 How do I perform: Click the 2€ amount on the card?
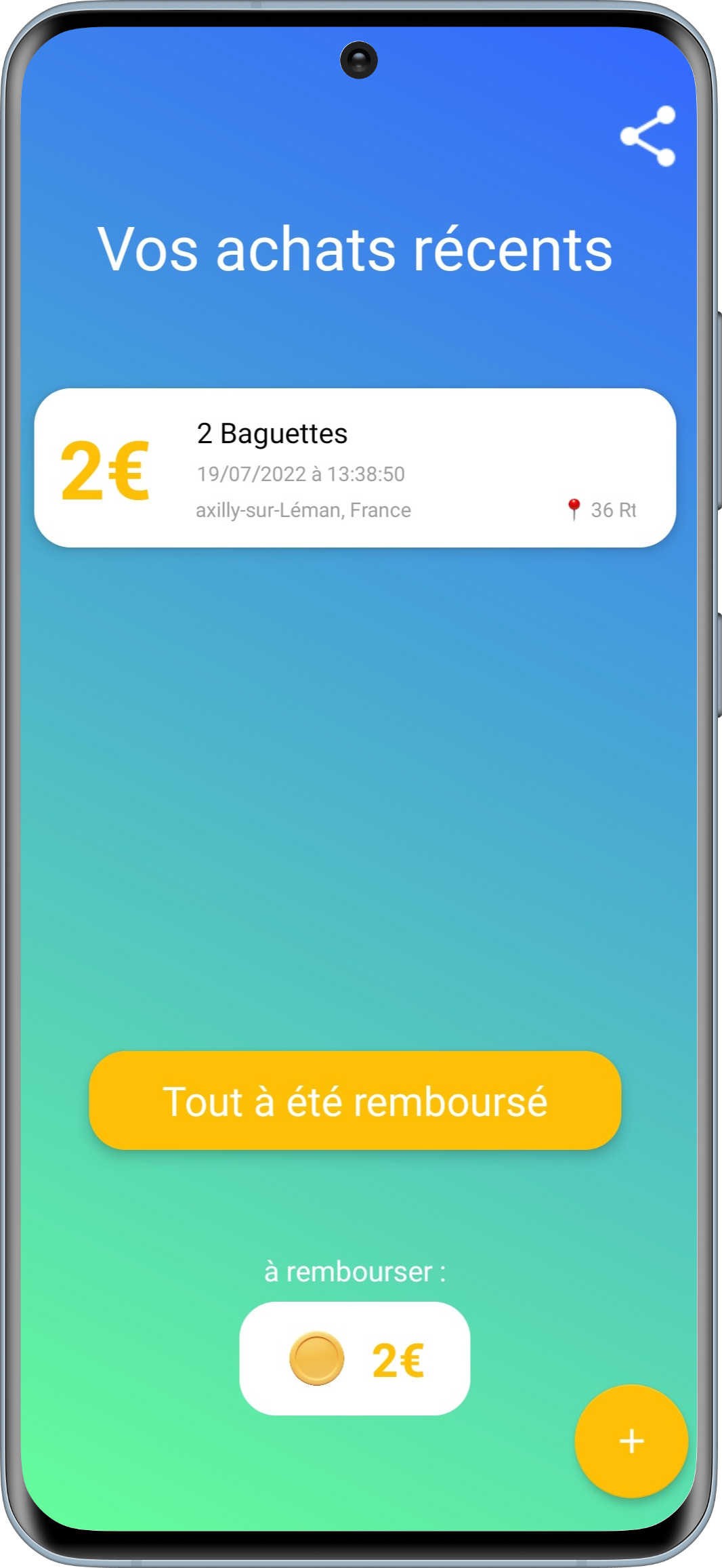click(x=106, y=471)
